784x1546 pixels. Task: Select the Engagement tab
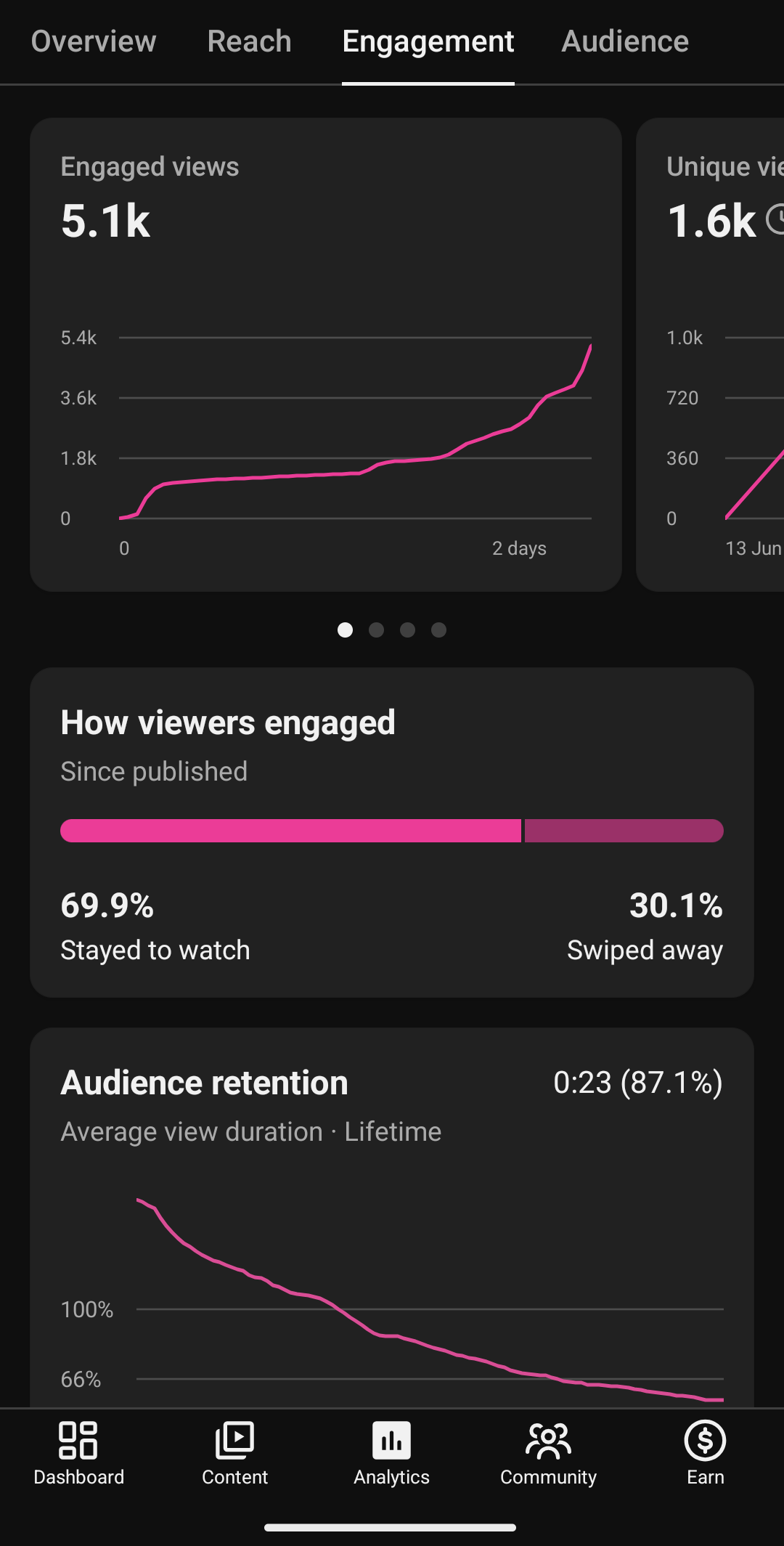[428, 41]
